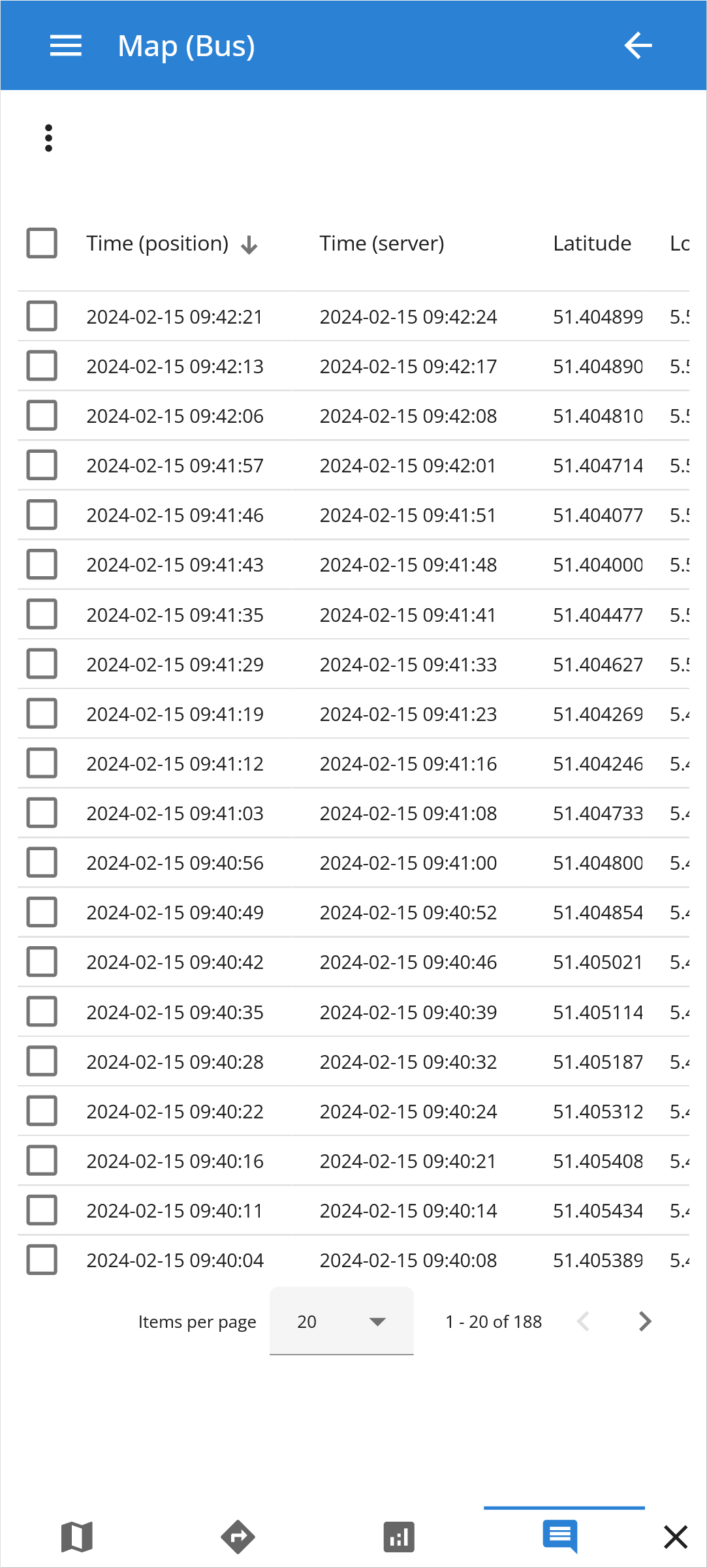Tick checkbox for 09:41:46 position entry

(x=42, y=515)
